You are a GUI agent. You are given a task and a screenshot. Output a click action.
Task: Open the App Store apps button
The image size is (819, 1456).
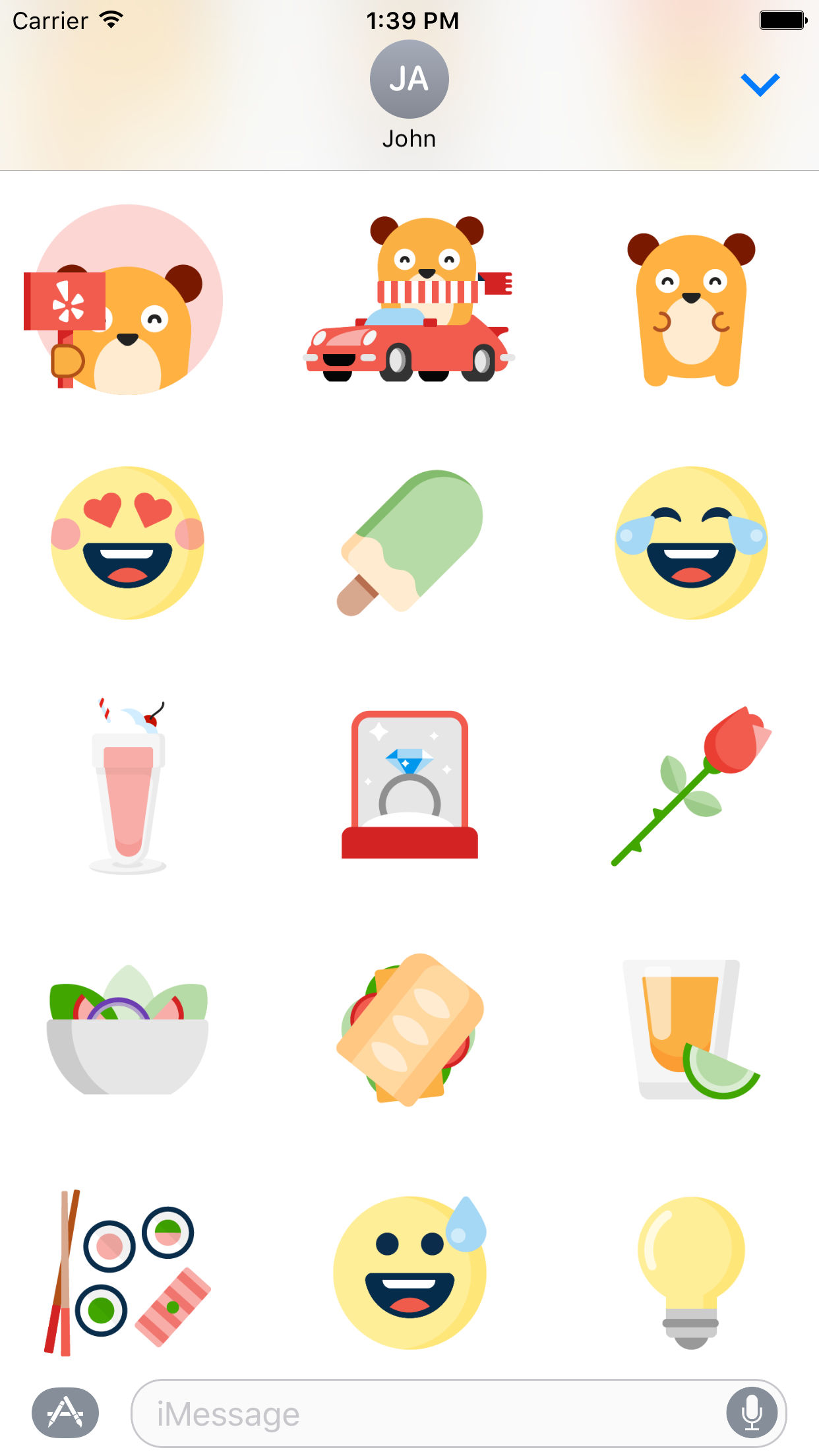(65, 1412)
